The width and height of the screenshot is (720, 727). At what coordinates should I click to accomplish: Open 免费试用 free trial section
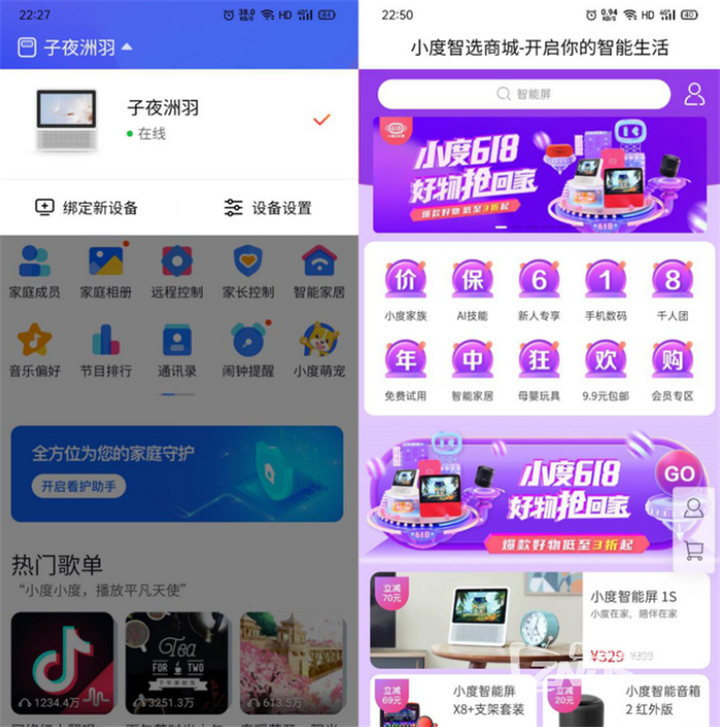[x=405, y=370]
